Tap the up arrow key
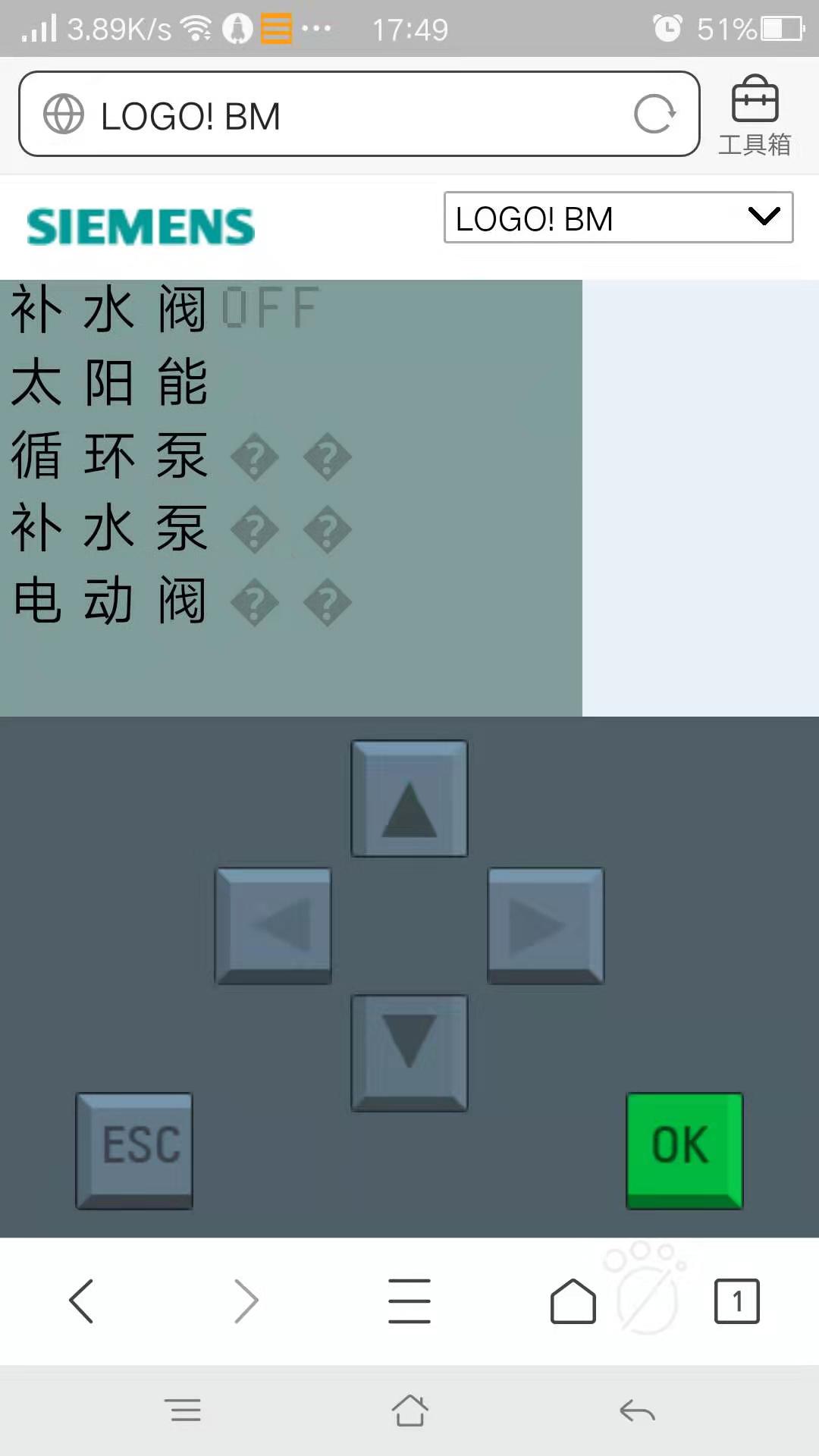 pyautogui.click(x=409, y=799)
